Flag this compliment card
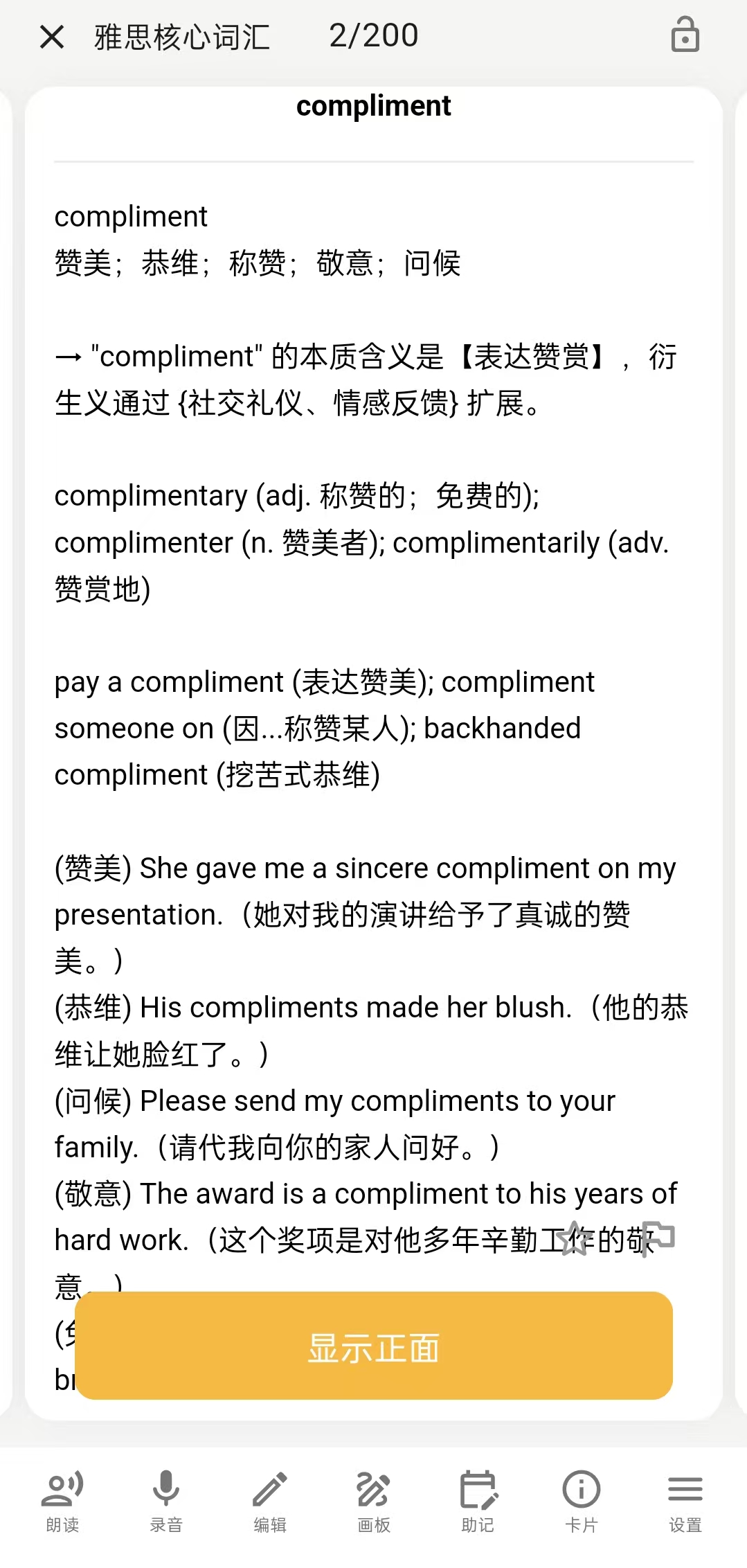 coord(658,1238)
